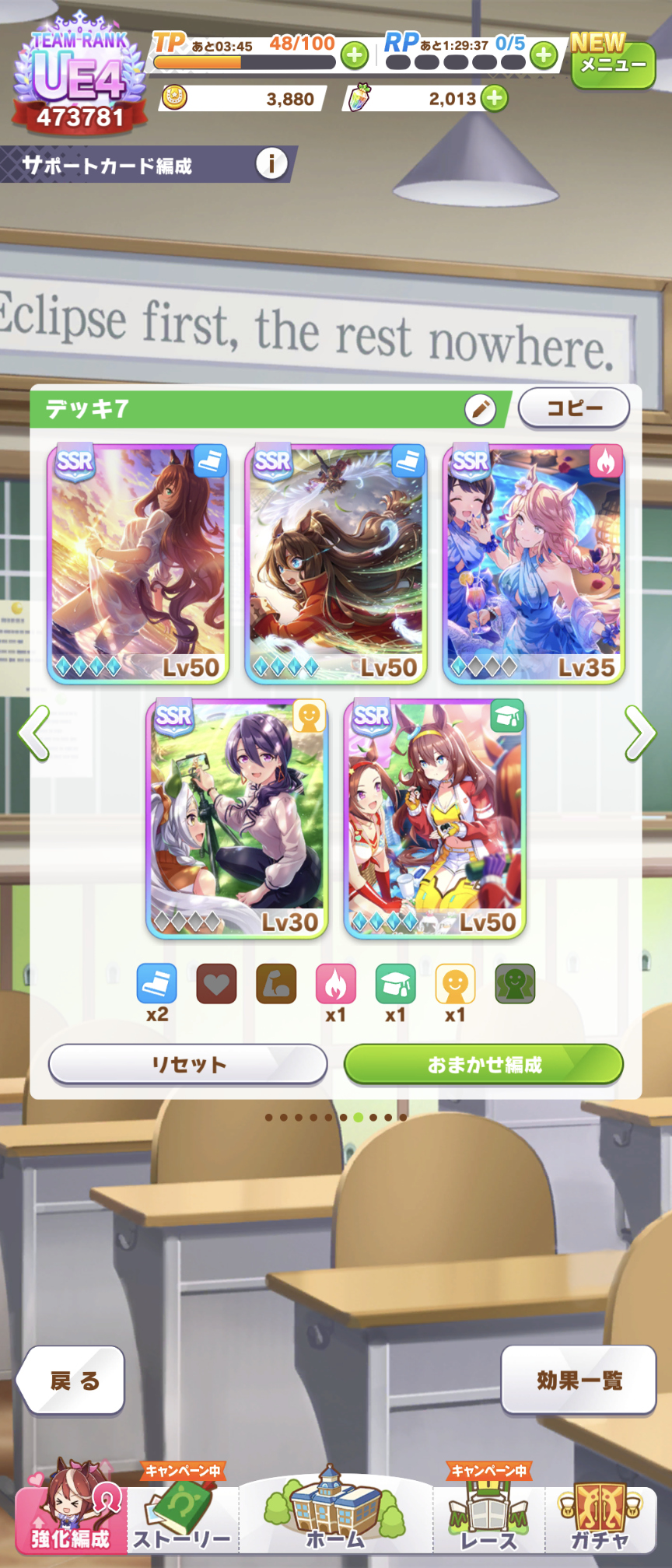Switch to the 強化編成 tab

pyautogui.click(x=70, y=1513)
